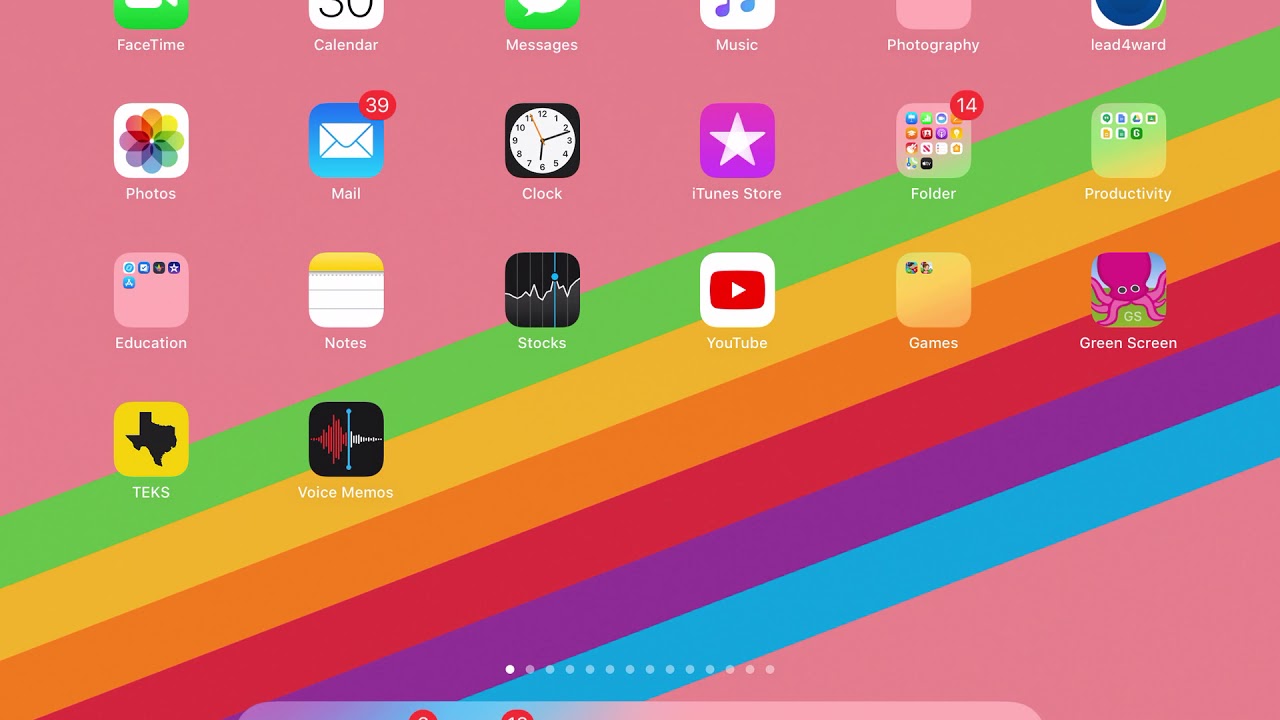Open the TEKS app

(151, 439)
